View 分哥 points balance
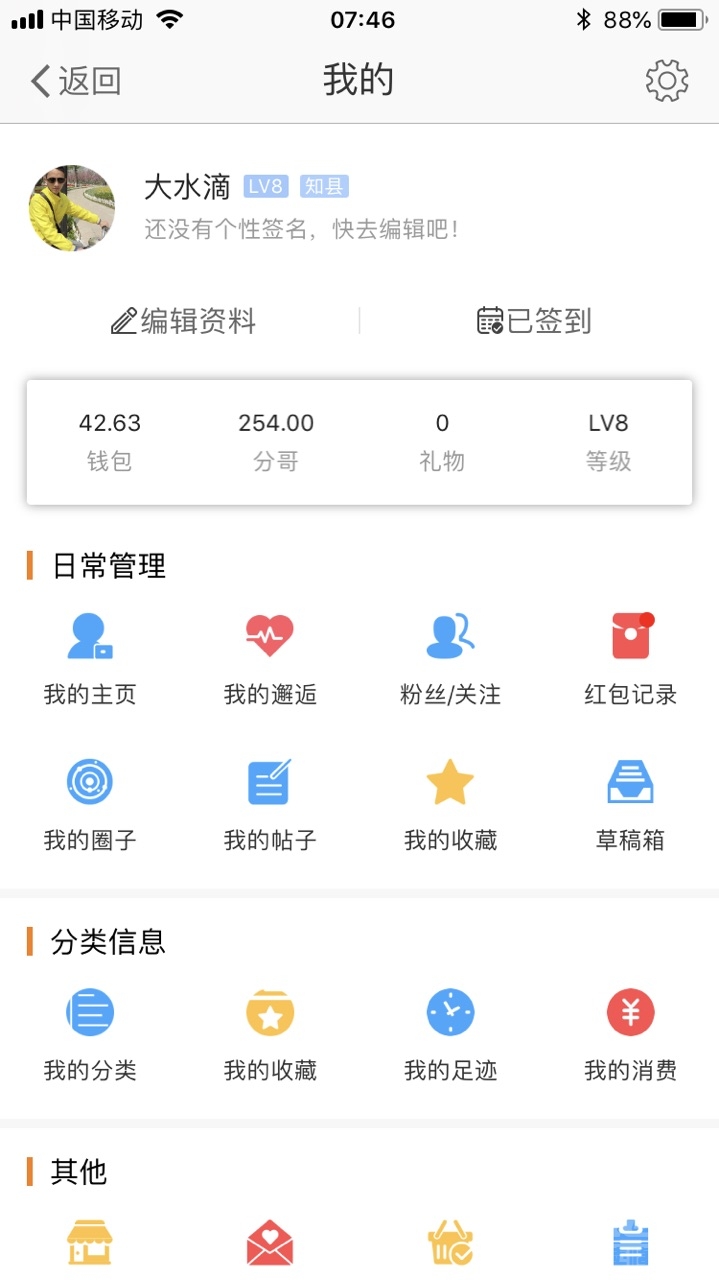This screenshot has height=1280, width=719. coord(276,441)
